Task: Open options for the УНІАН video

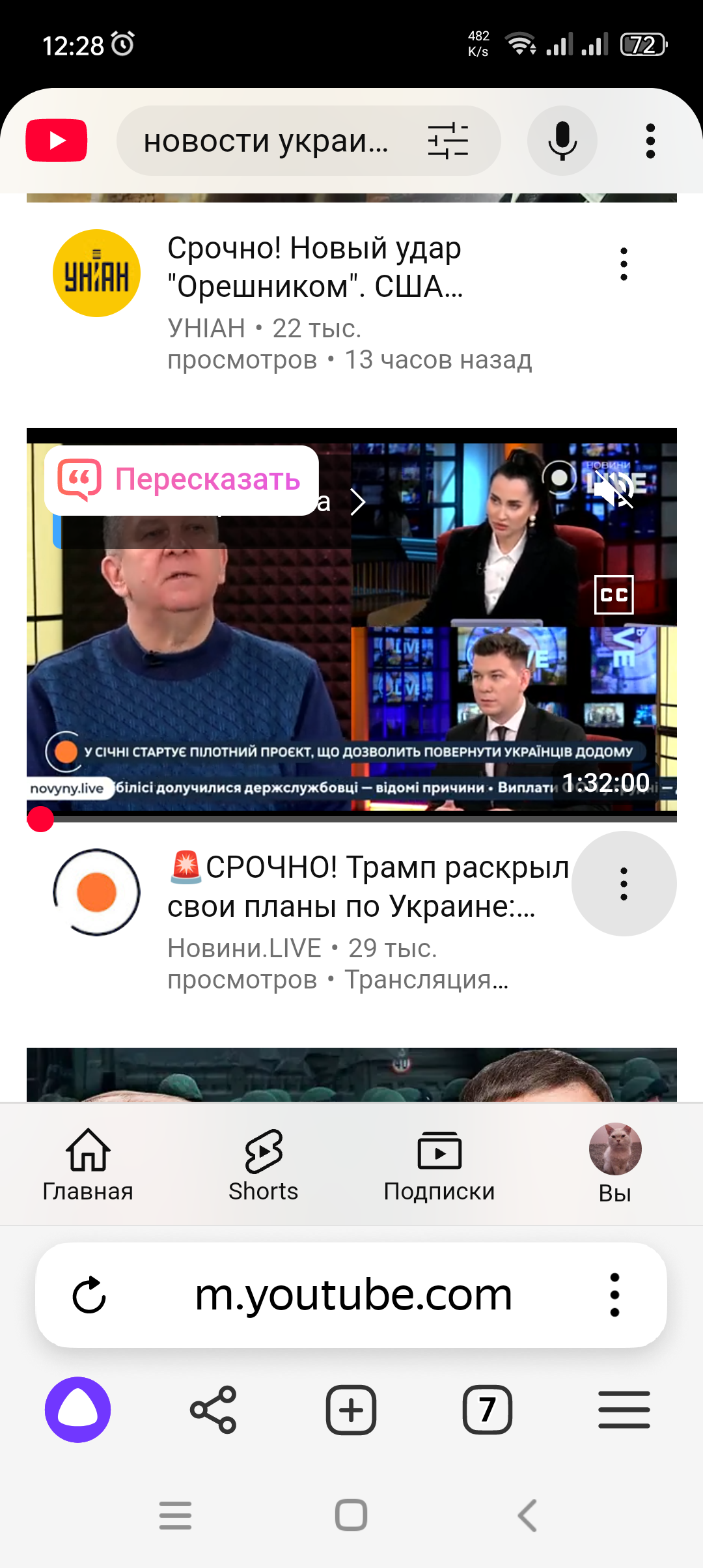Action: (x=624, y=264)
